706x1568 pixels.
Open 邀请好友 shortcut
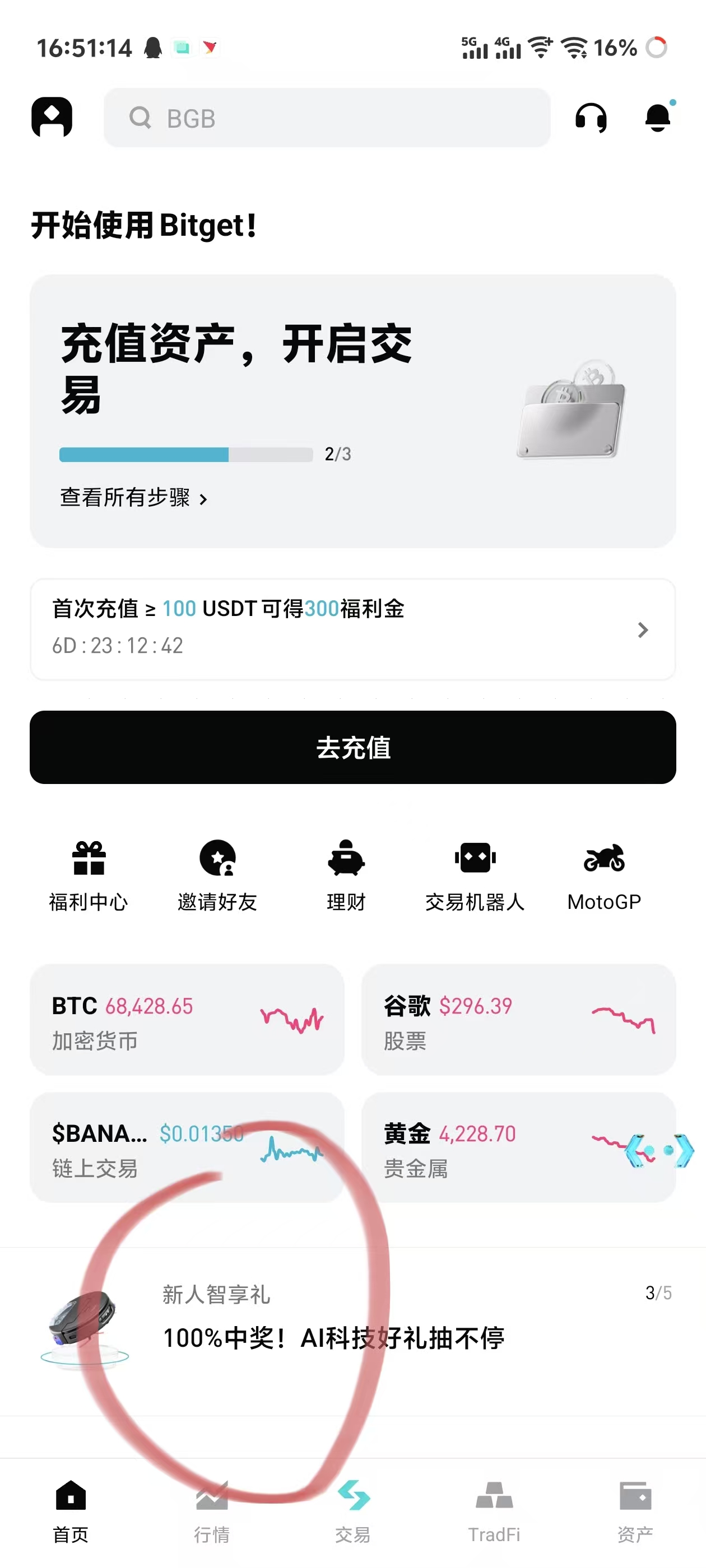click(x=217, y=875)
